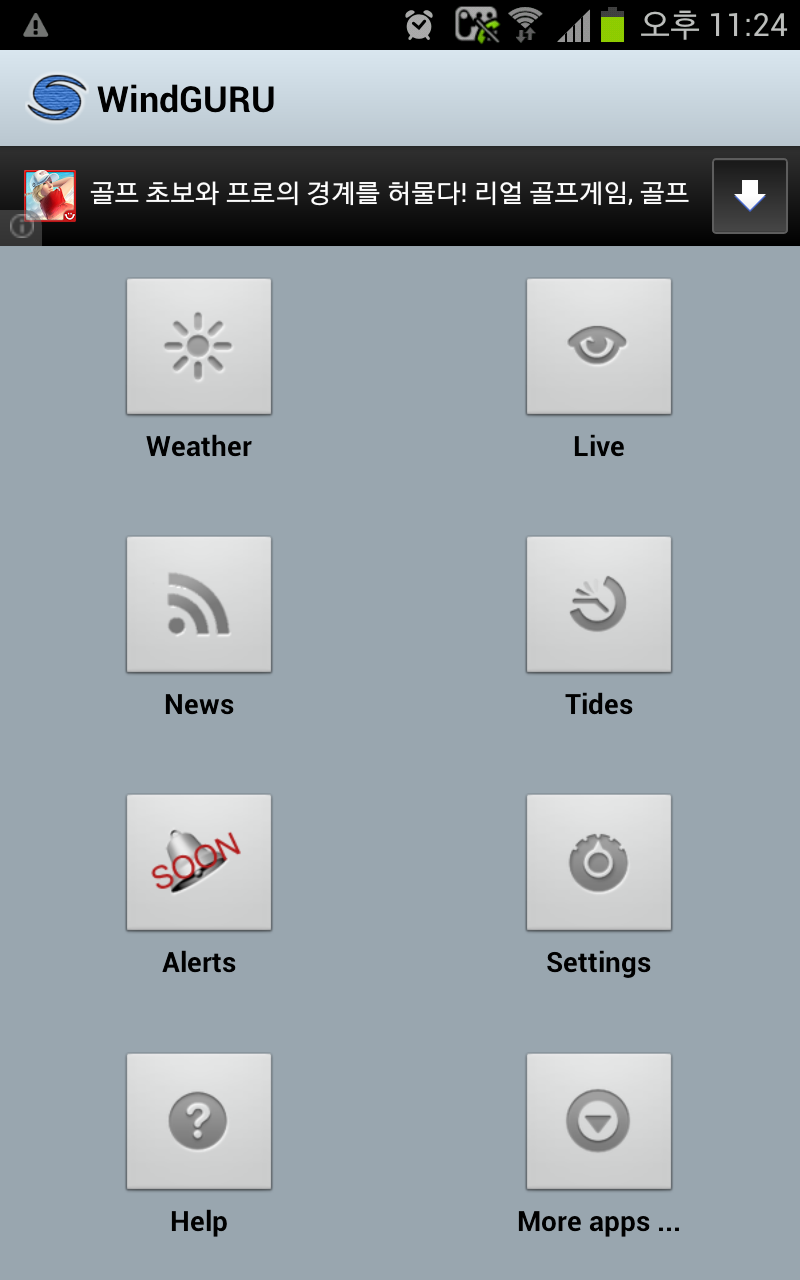The height and width of the screenshot is (1280, 800).
Task: Open the Live view
Action: (598, 346)
